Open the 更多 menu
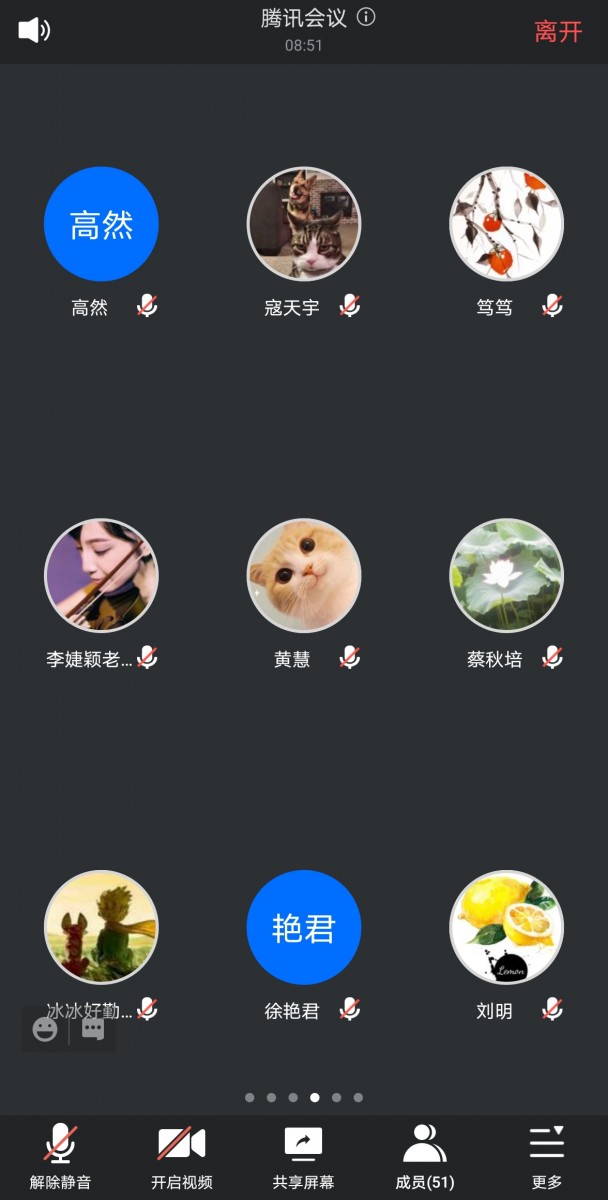 coord(547,1156)
